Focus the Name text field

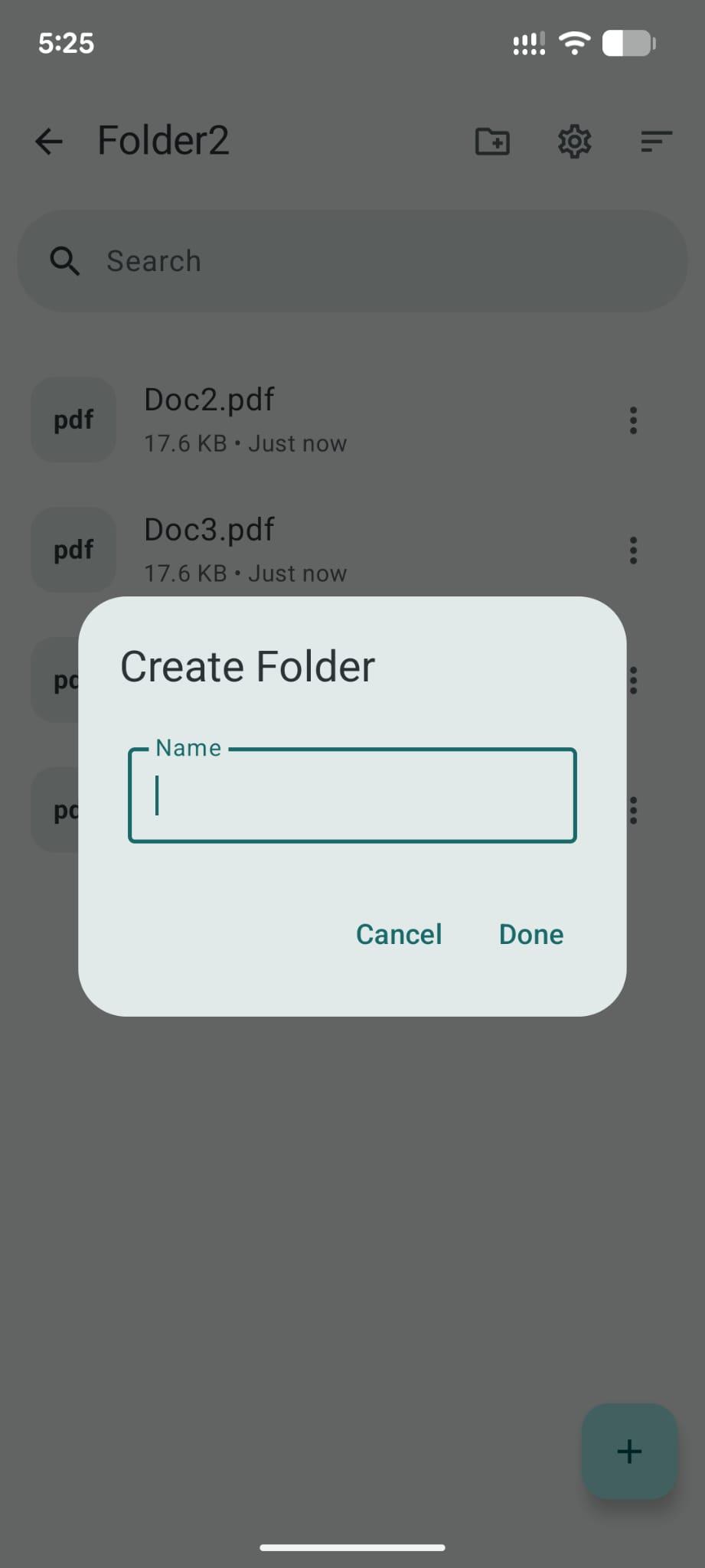tap(352, 796)
